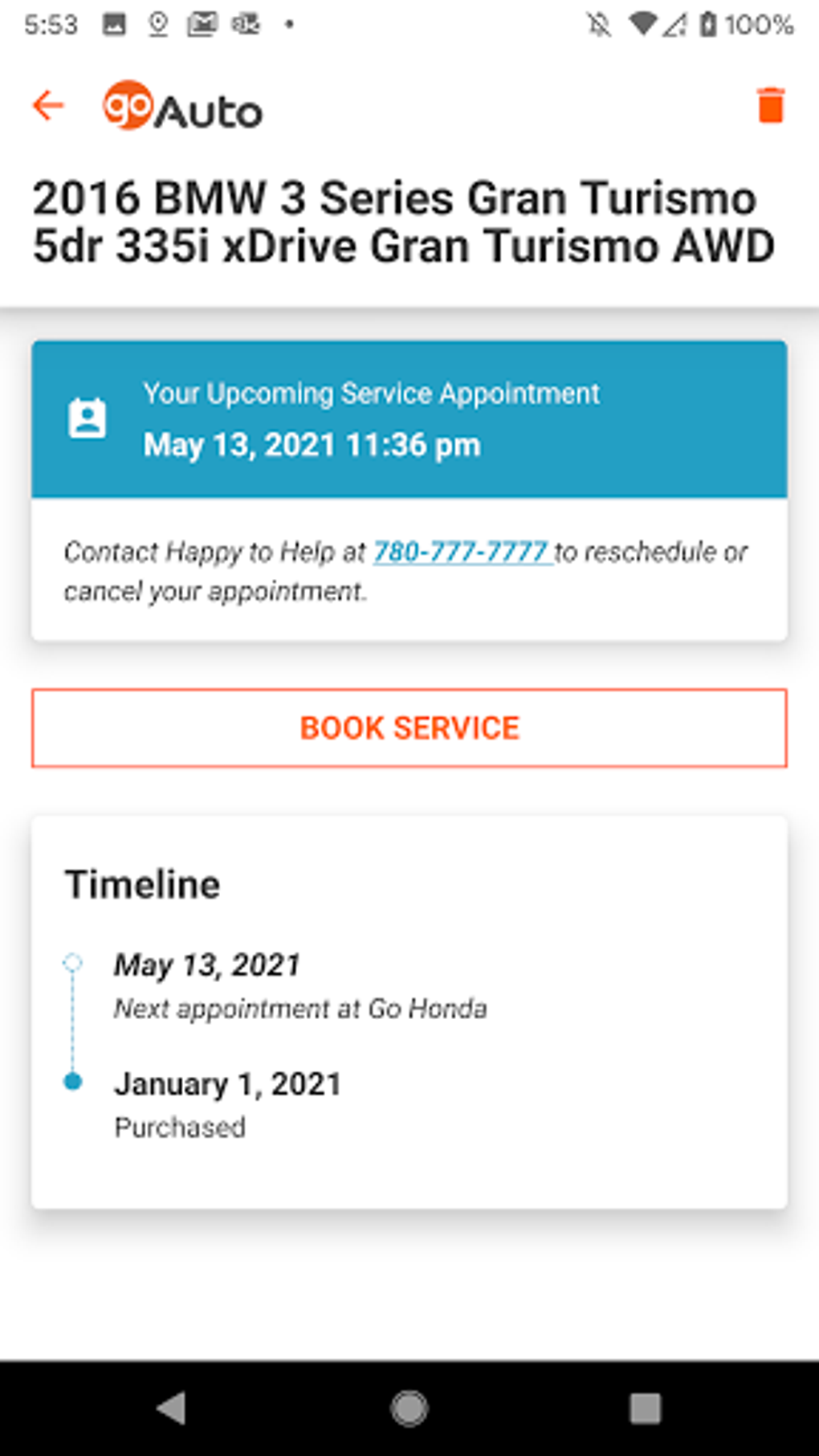Open recent apps from the navigation bar
Viewport: 819px width, 1456px height.
[x=645, y=1408]
